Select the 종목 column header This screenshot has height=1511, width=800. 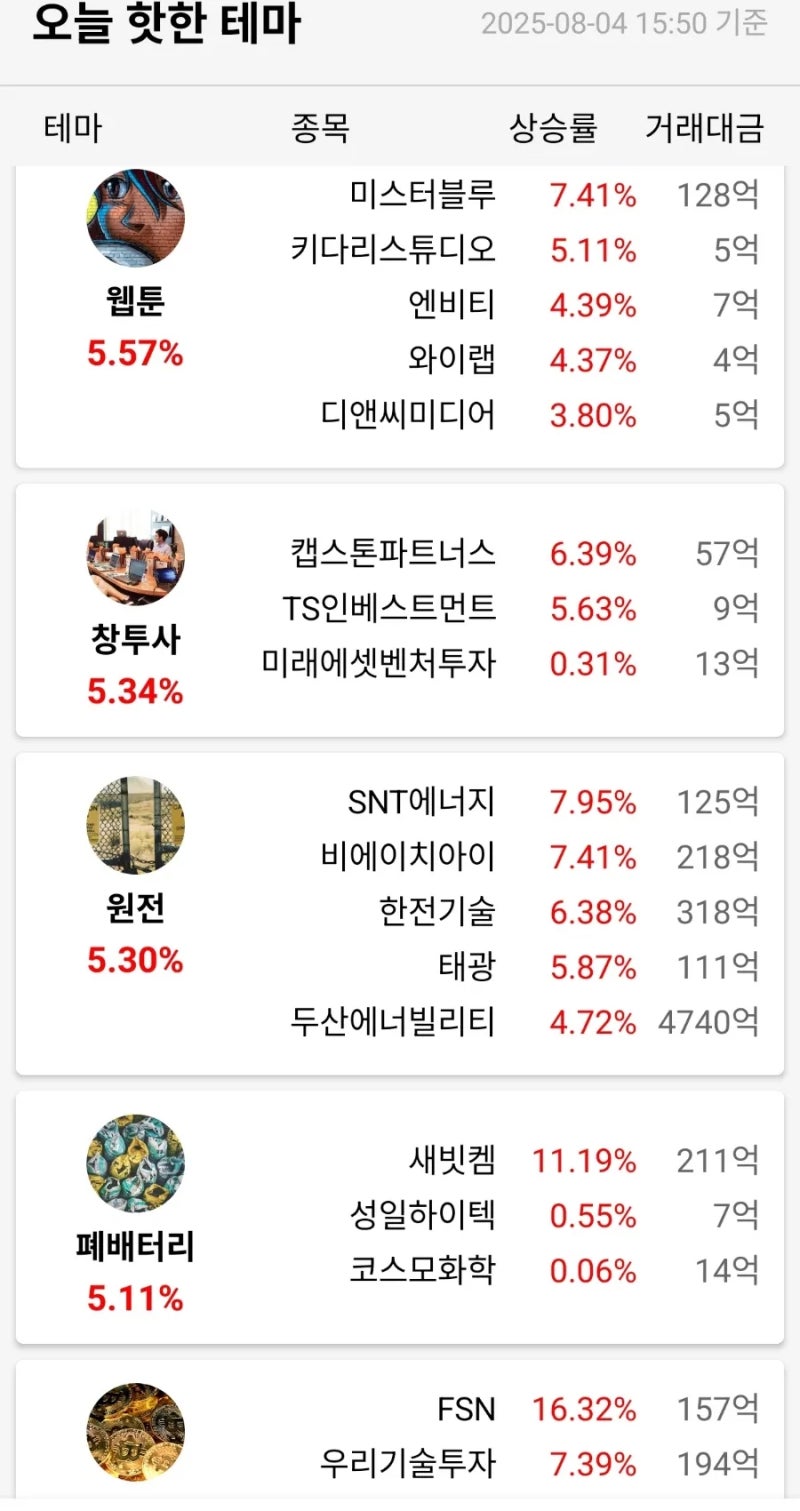319,128
